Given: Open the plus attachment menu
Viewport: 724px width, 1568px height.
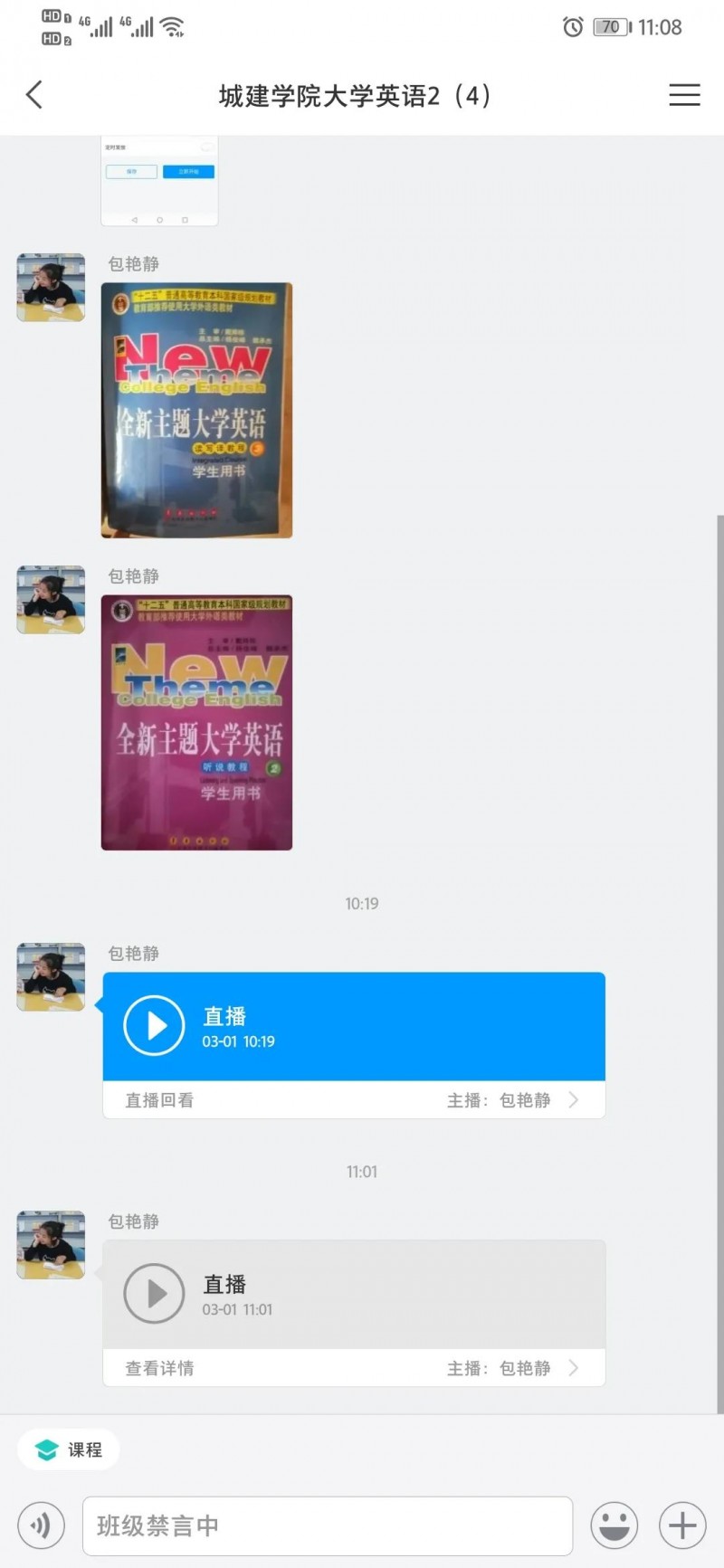Looking at the screenshot, I should point(681,1525).
